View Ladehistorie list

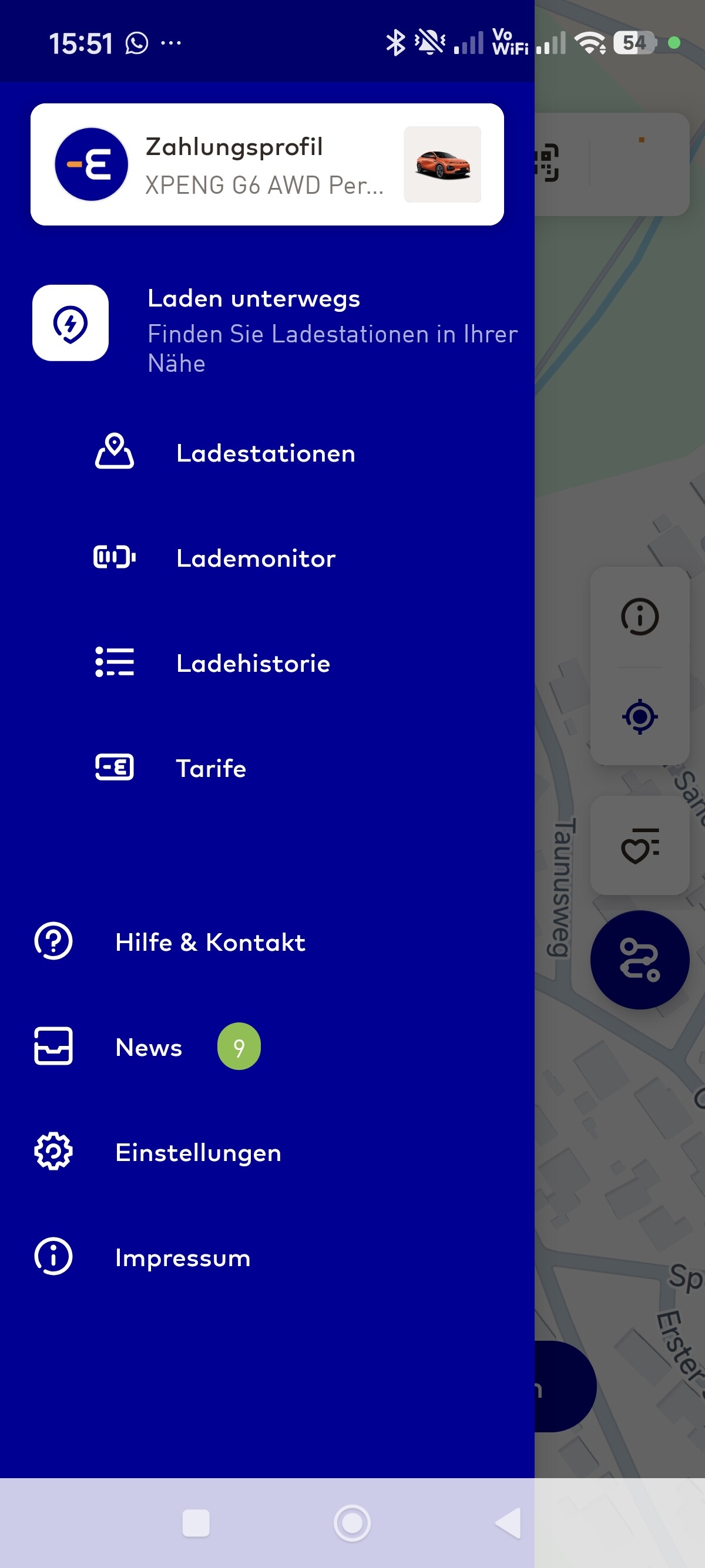(253, 664)
